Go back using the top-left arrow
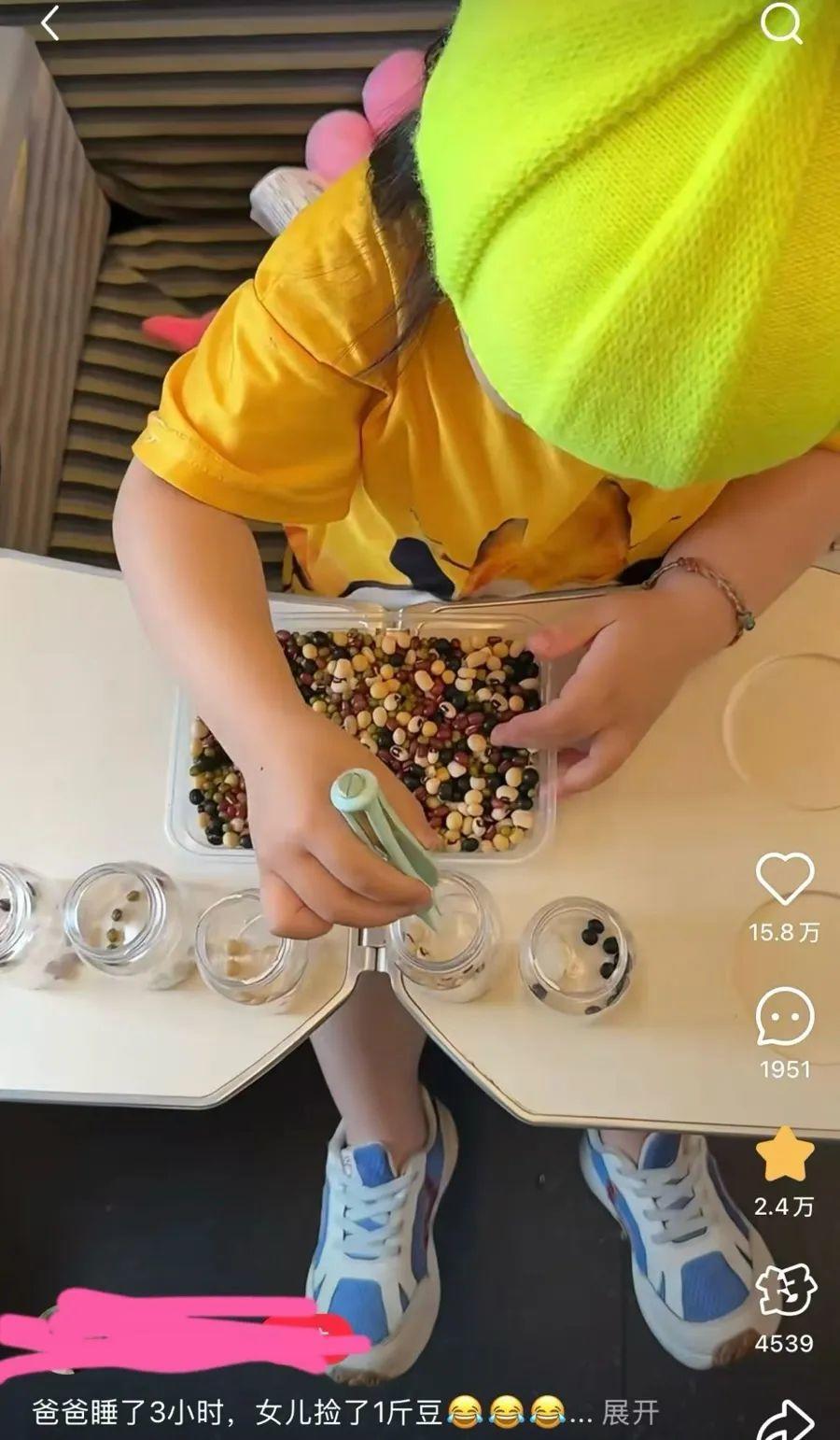Image resolution: width=840 pixels, height=1440 pixels. coord(49,23)
